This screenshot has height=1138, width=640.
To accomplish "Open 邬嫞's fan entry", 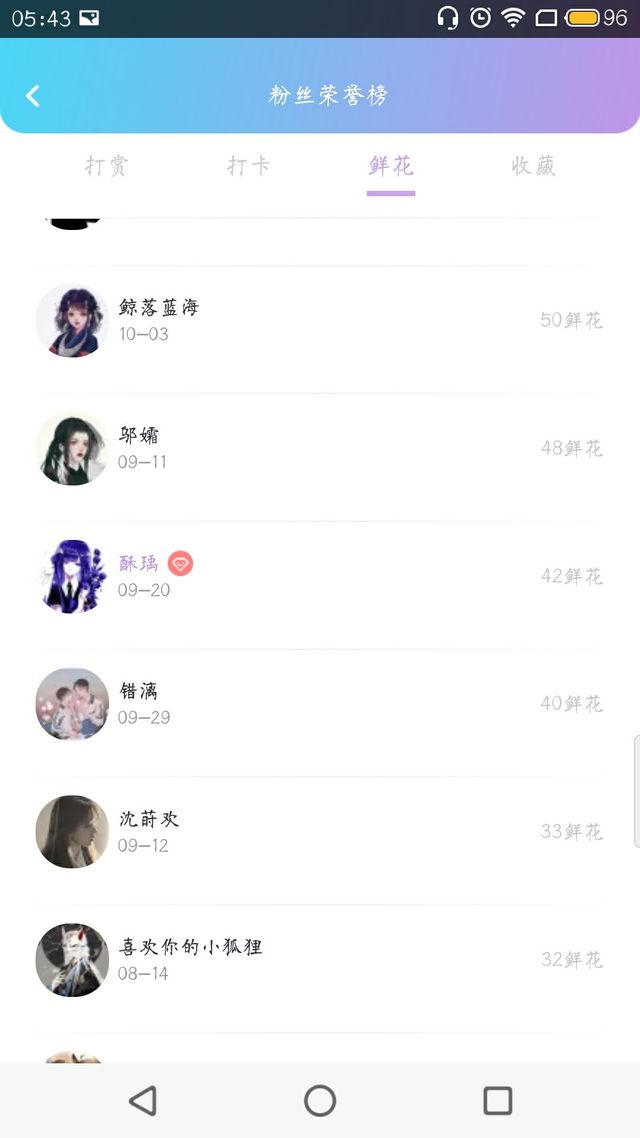I will pos(320,448).
